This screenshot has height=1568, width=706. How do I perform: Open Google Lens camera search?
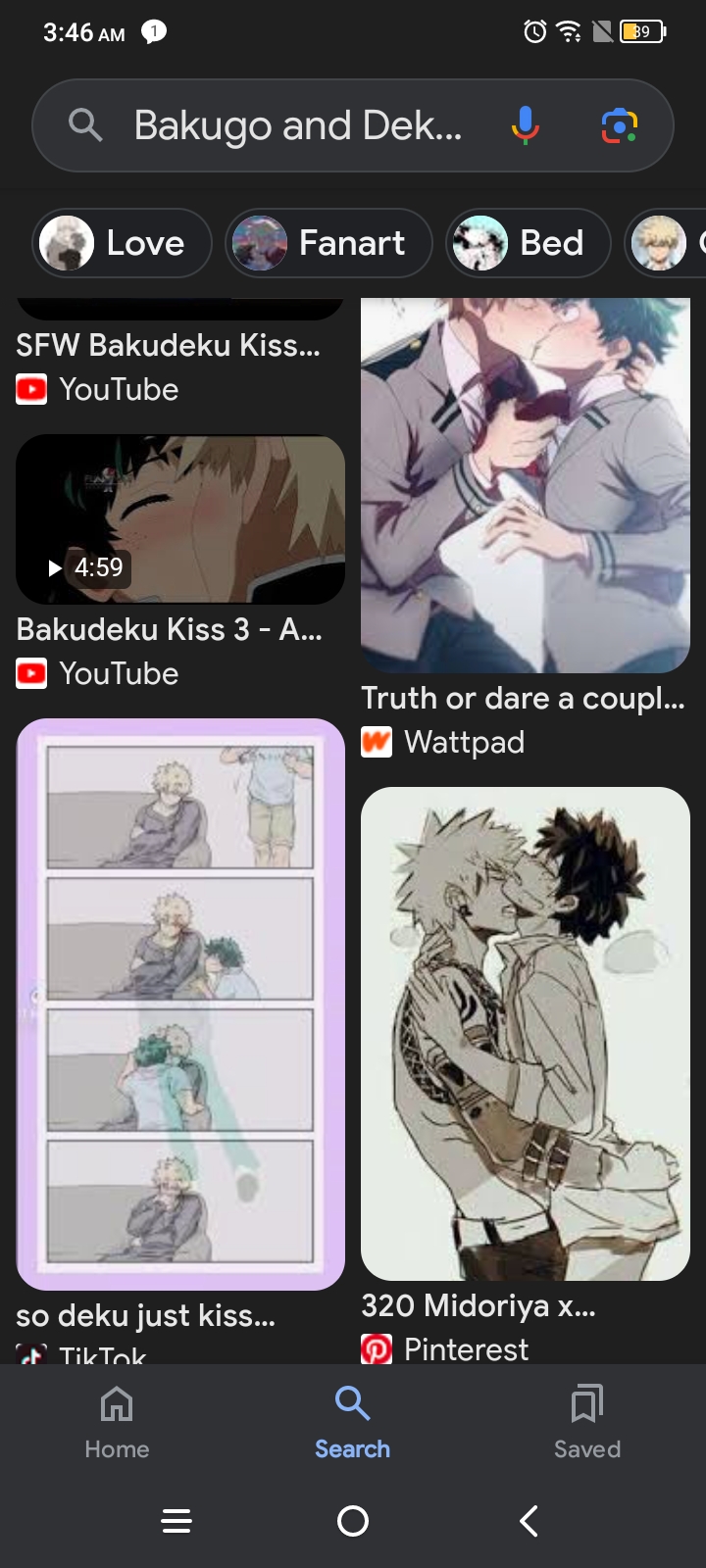pos(619,125)
